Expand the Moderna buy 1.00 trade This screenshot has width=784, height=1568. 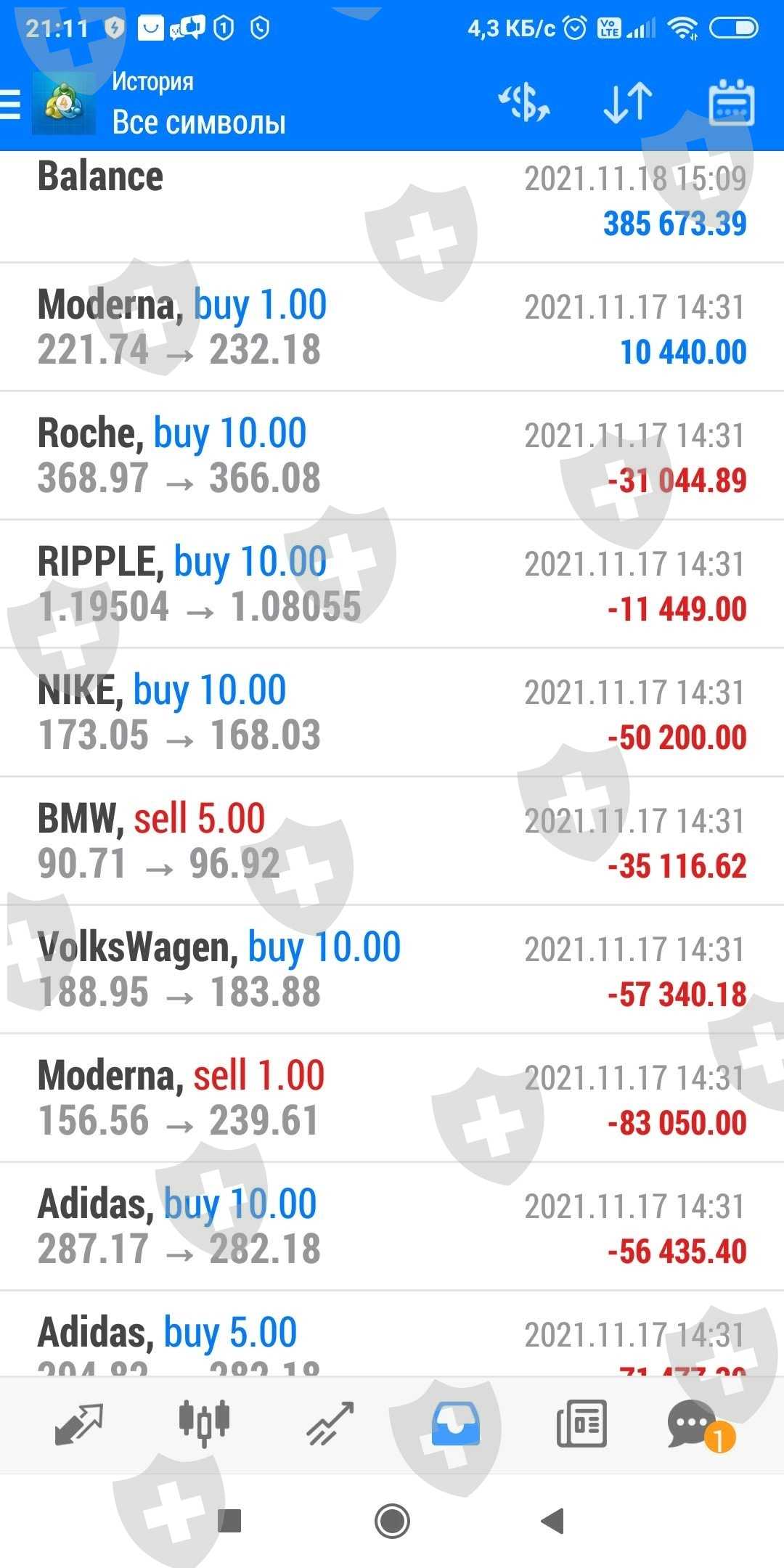392,327
